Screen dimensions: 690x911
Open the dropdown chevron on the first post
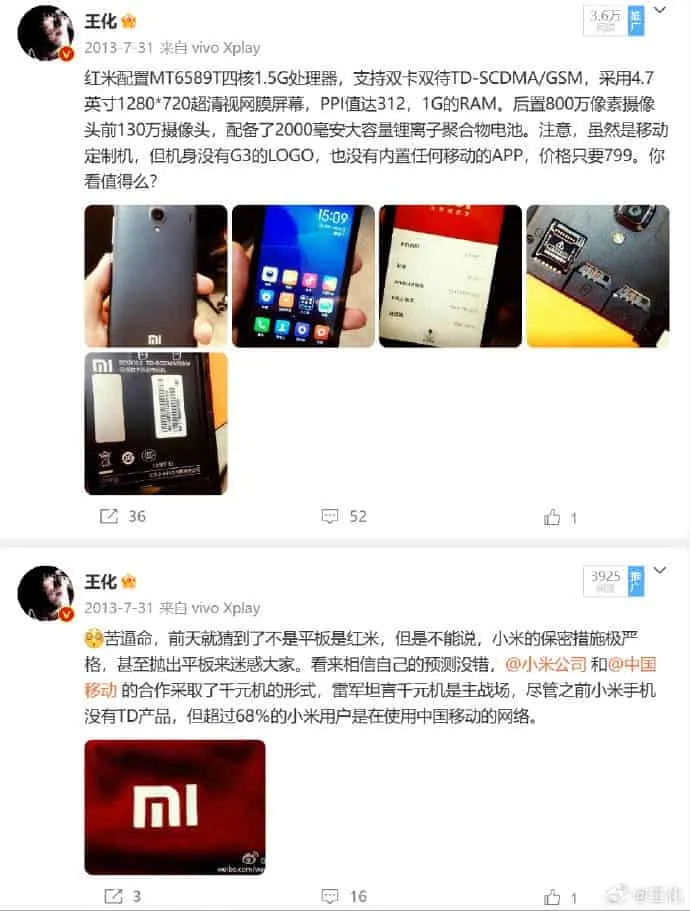tap(659, 13)
